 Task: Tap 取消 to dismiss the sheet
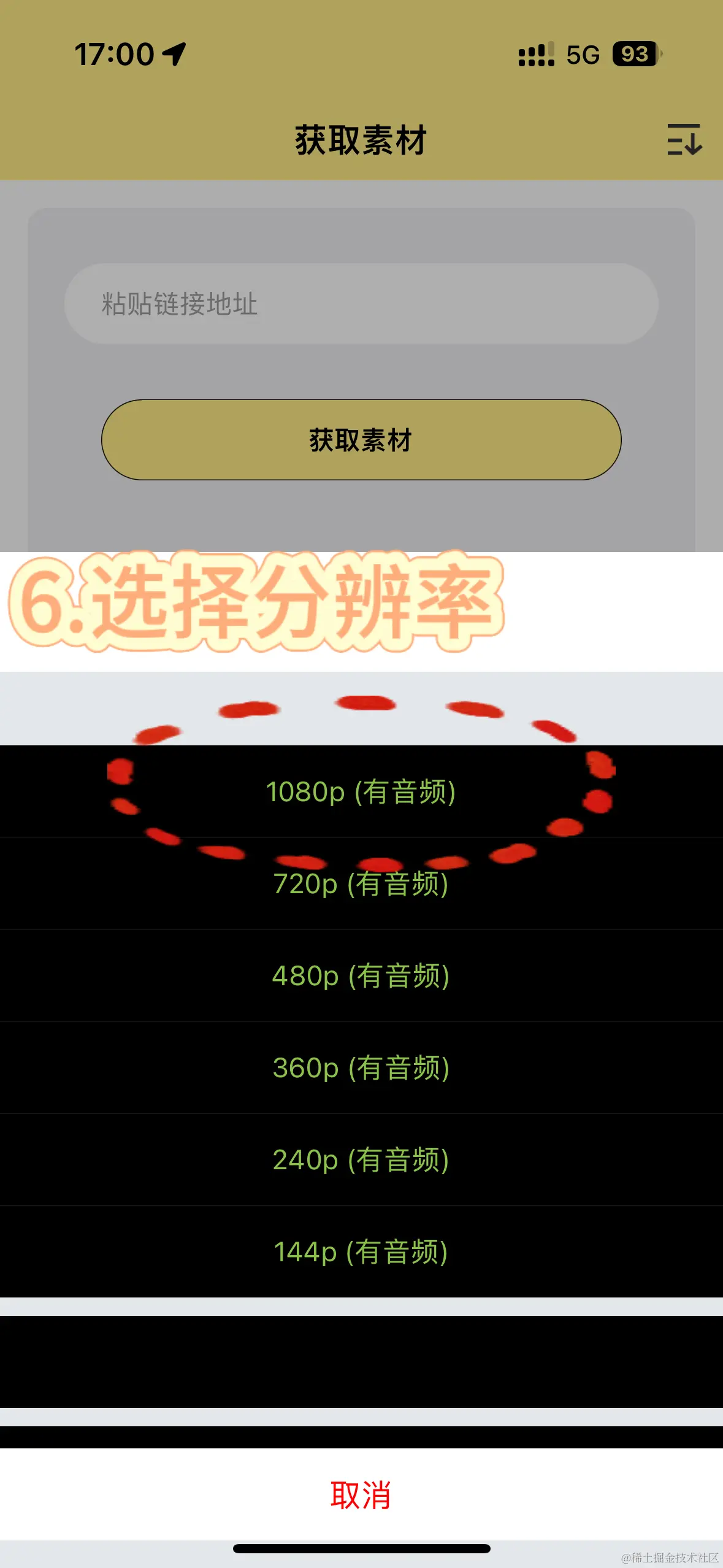click(x=361, y=1494)
